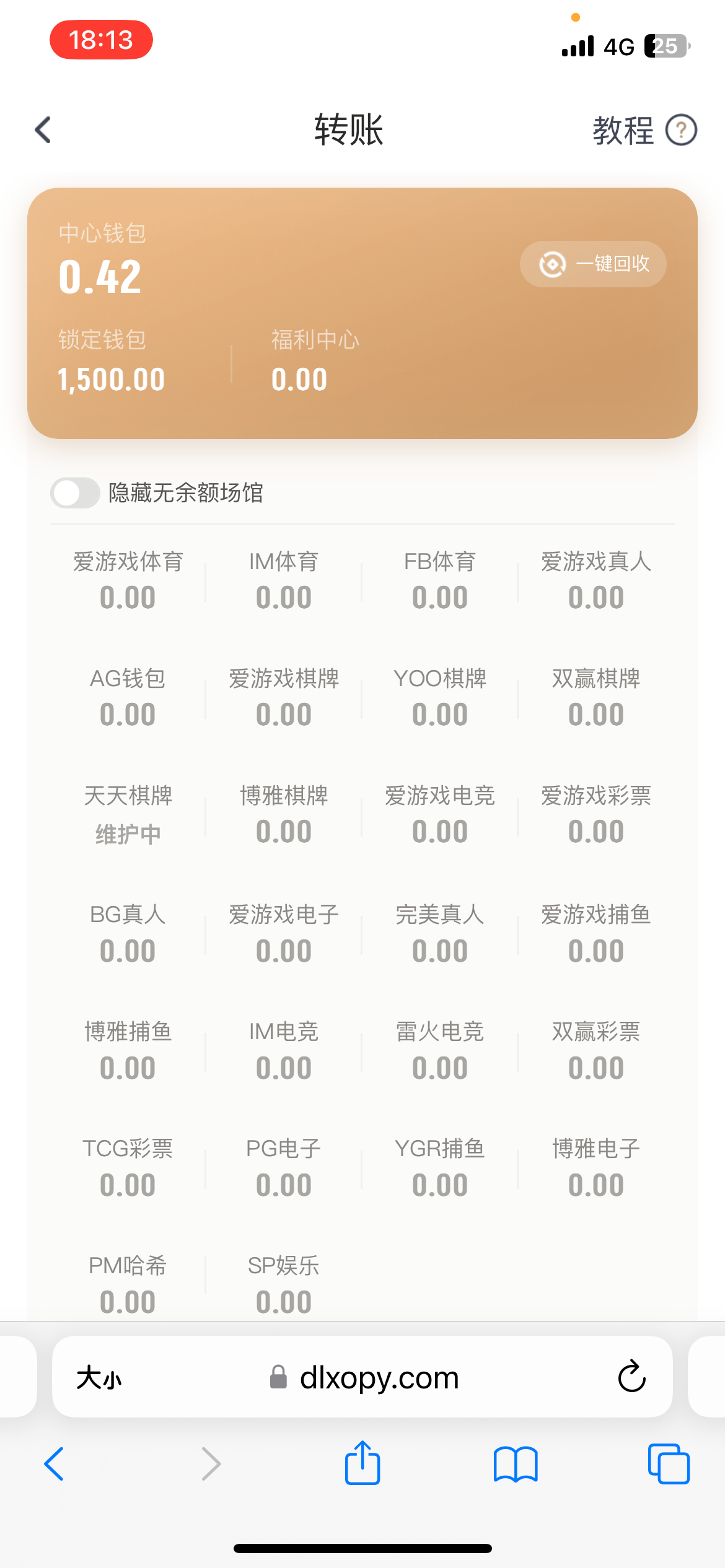Image resolution: width=725 pixels, height=1568 pixels.
Task: Tap the 一键回收 recycle icon
Action: pyautogui.click(x=550, y=263)
